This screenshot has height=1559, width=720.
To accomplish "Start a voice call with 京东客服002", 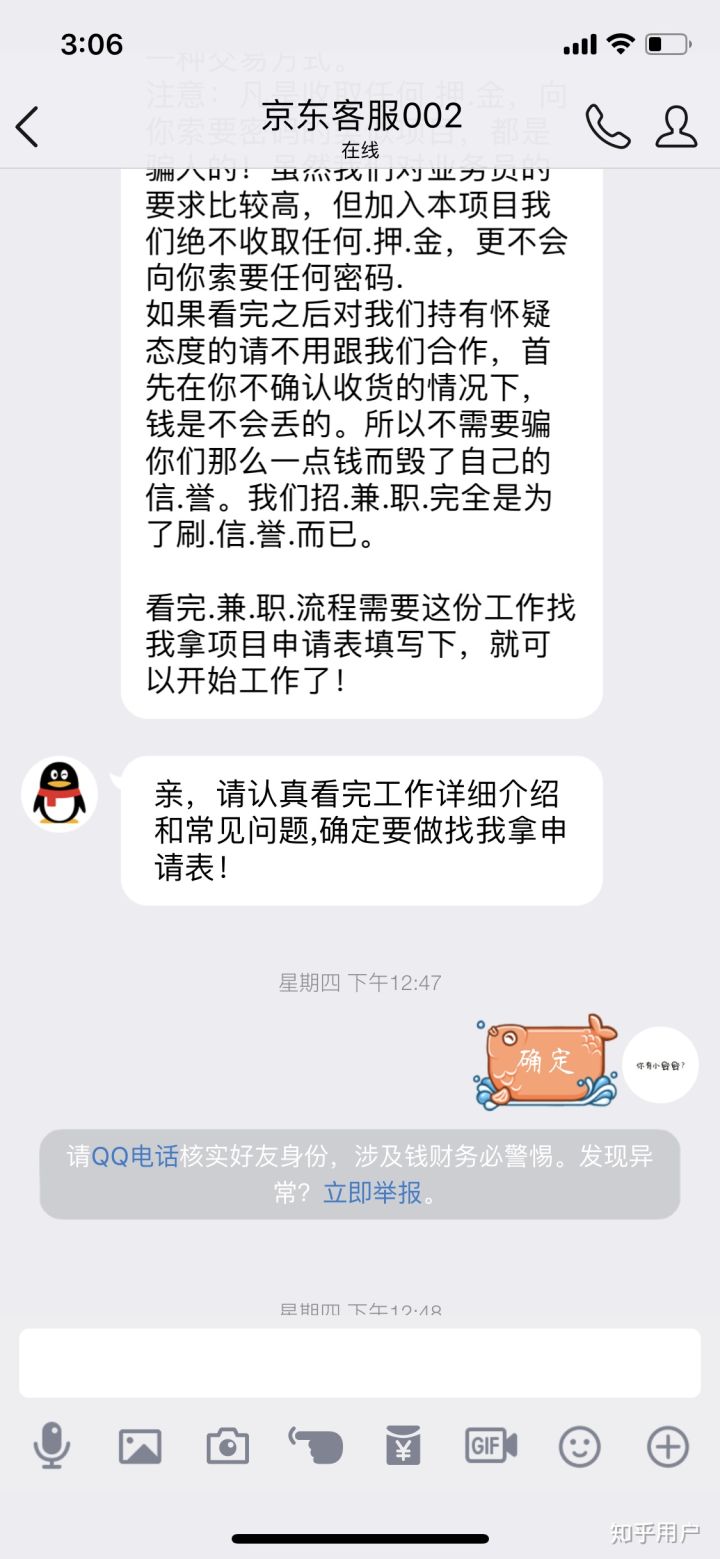I will [607, 127].
